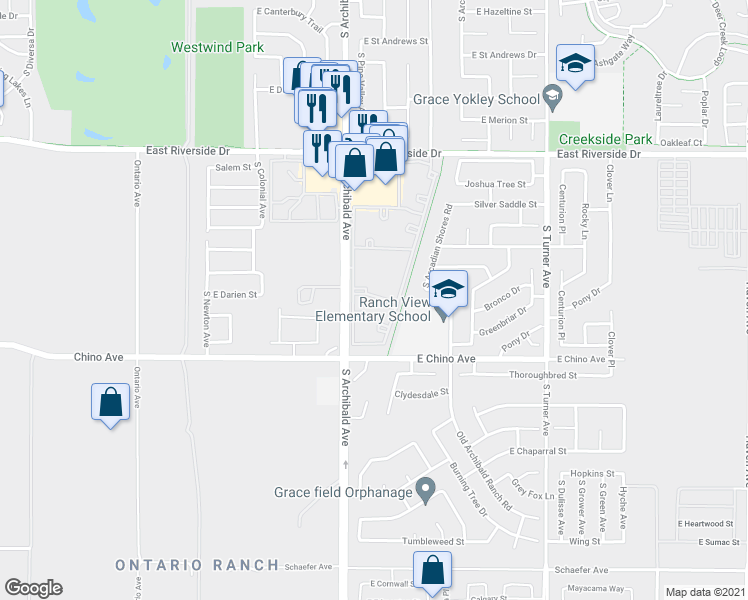Tap the shopping marker near Ontario Ave
Viewport: 748px width, 600px height.
click(110, 403)
